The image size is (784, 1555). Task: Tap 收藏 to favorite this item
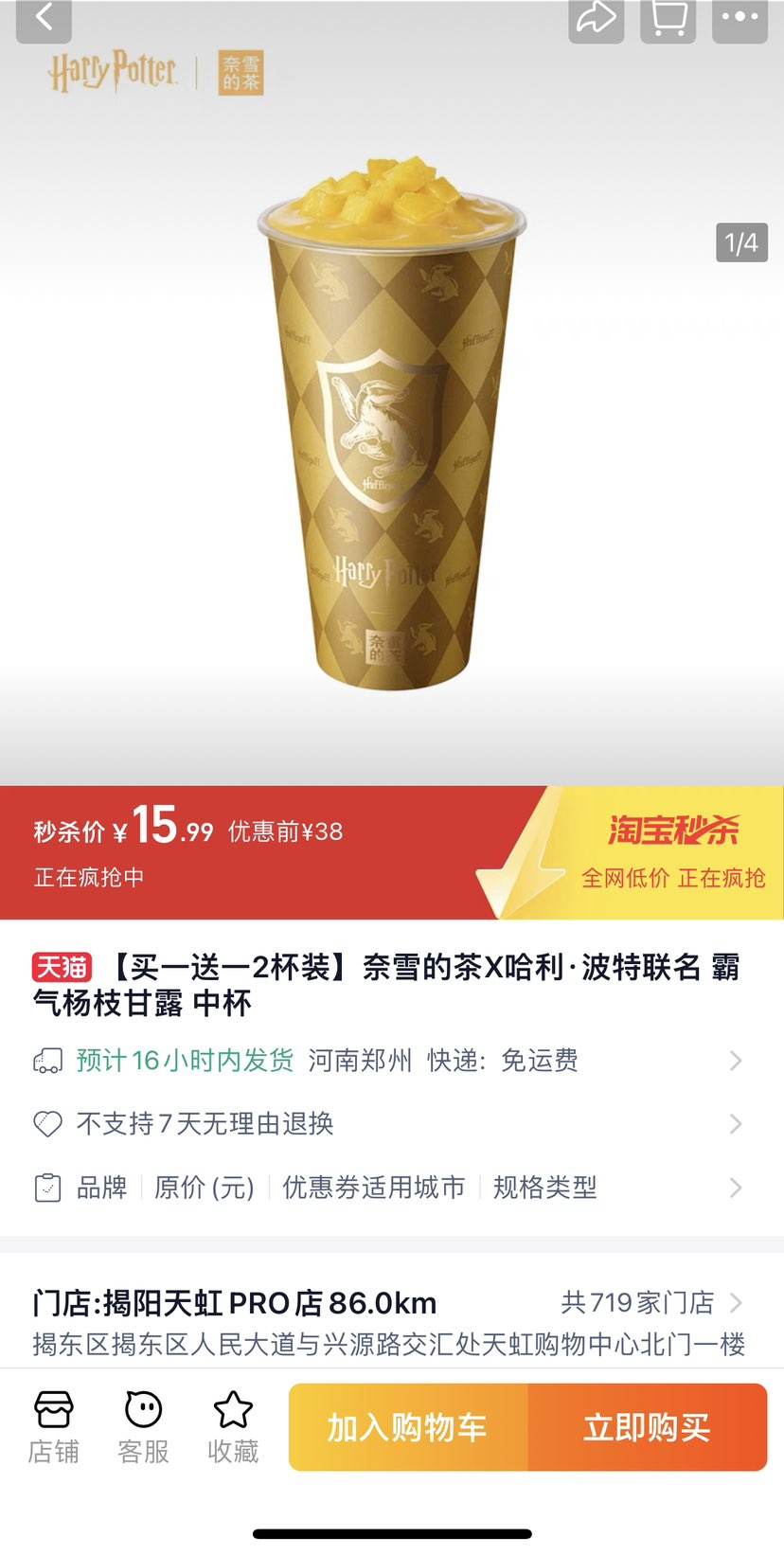[233, 1427]
